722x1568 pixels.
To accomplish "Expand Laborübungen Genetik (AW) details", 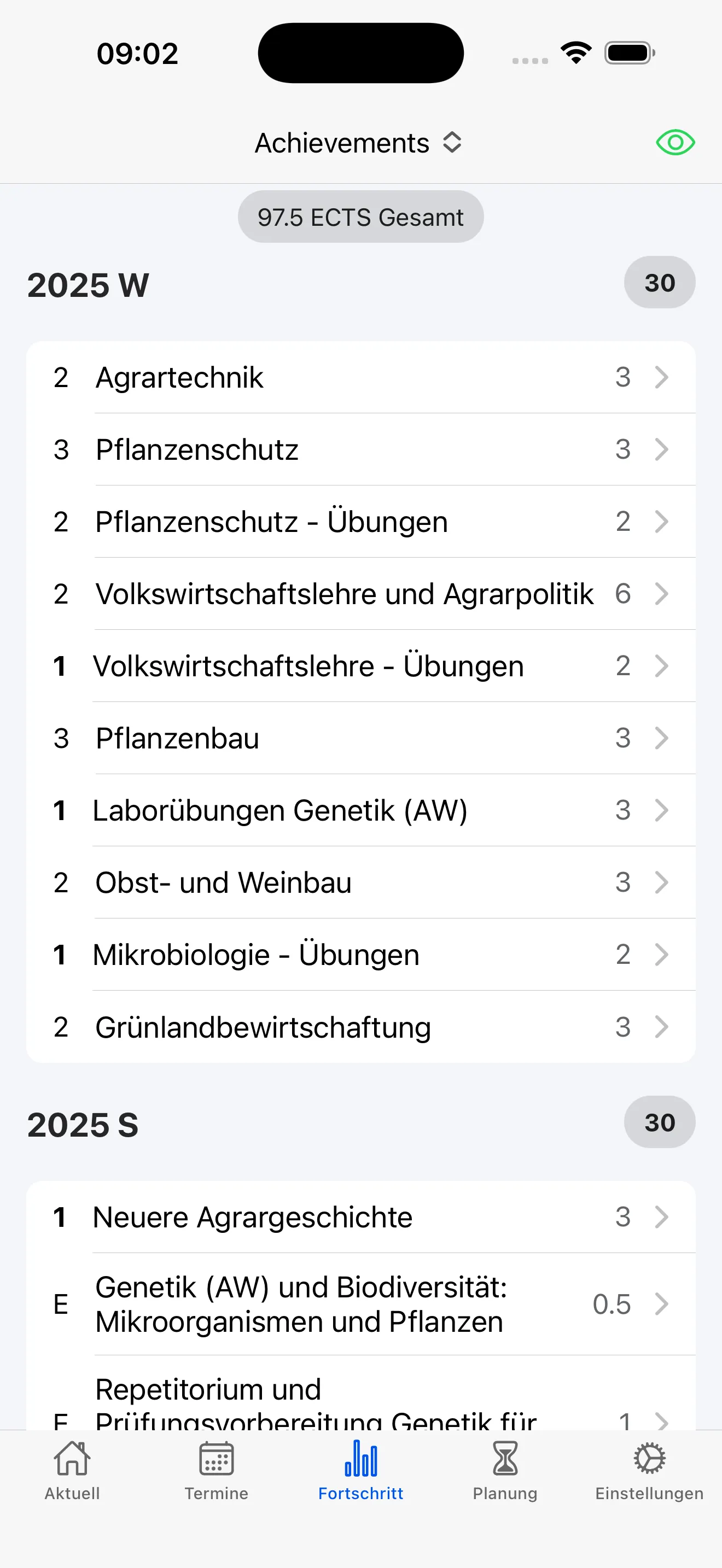I will point(662,810).
